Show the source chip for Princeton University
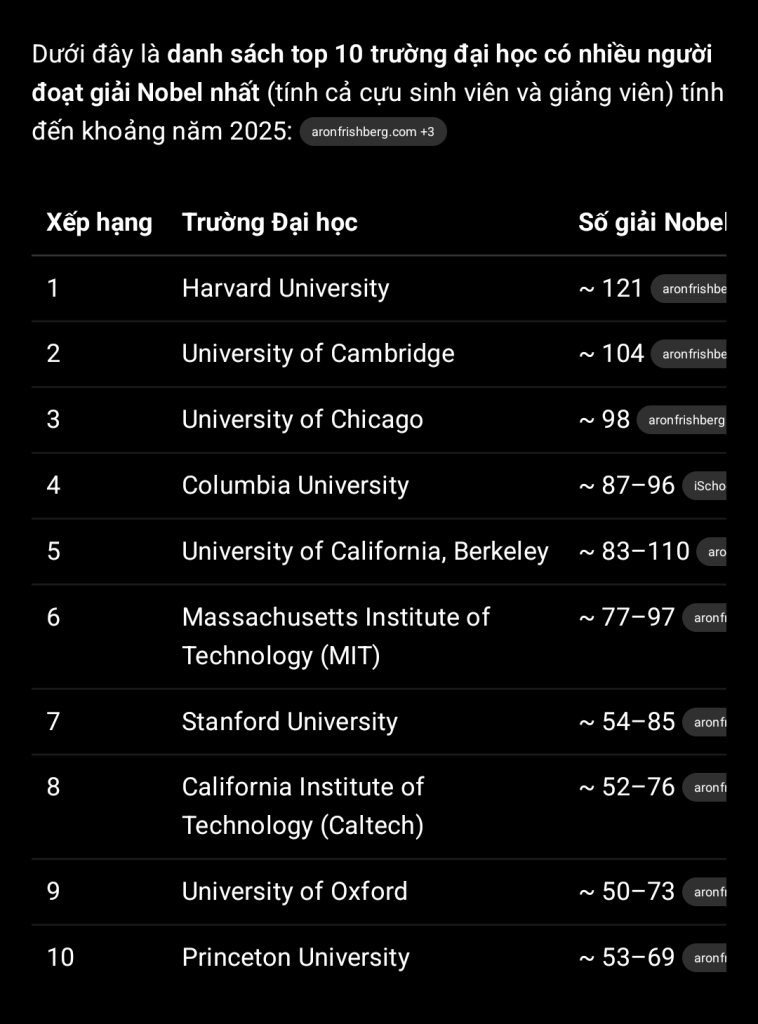Viewport: 758px width, 1024px height. (705, 958)
